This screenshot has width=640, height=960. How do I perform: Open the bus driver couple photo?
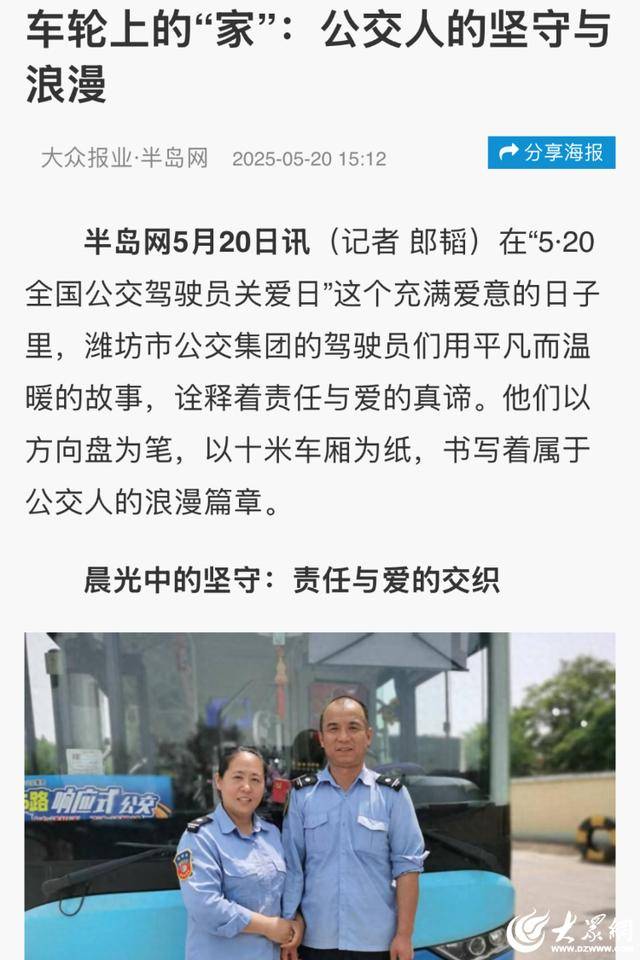(x=319, y=795)
